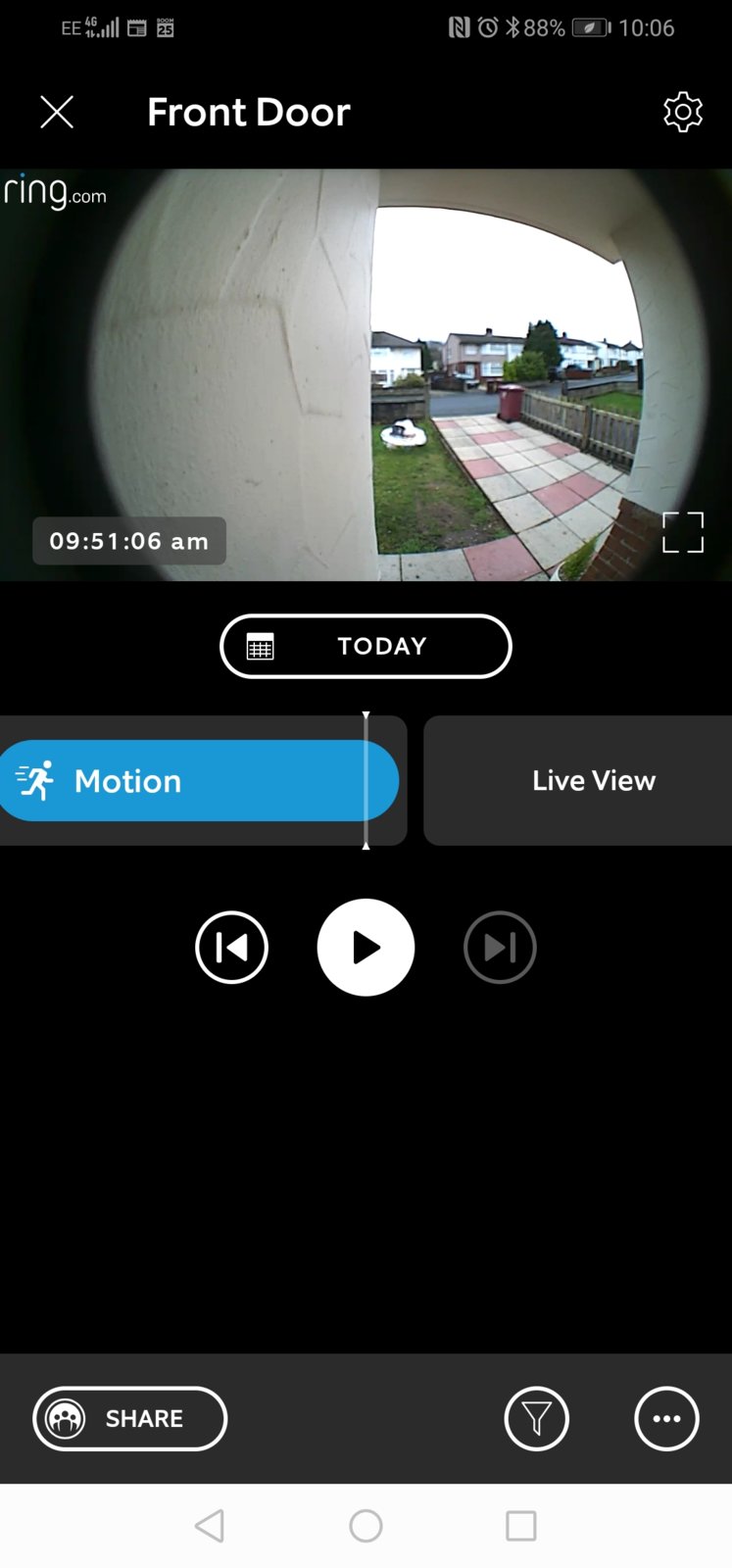The image size is (732, 1568).
Task: Open the TODAY date picker
Action: [x=366, y=646]
